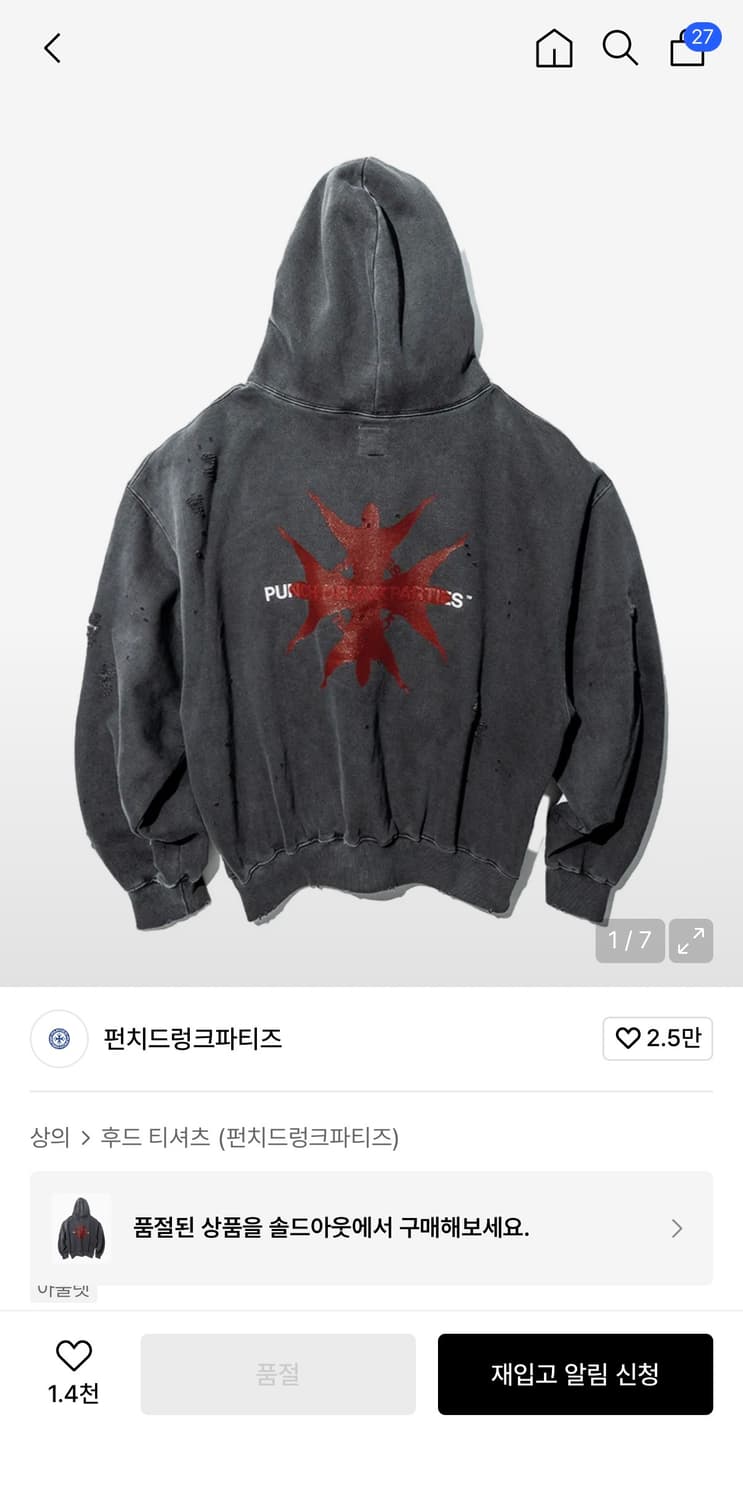
Task: Go back using the back arrow
Action: click(52, 48)
